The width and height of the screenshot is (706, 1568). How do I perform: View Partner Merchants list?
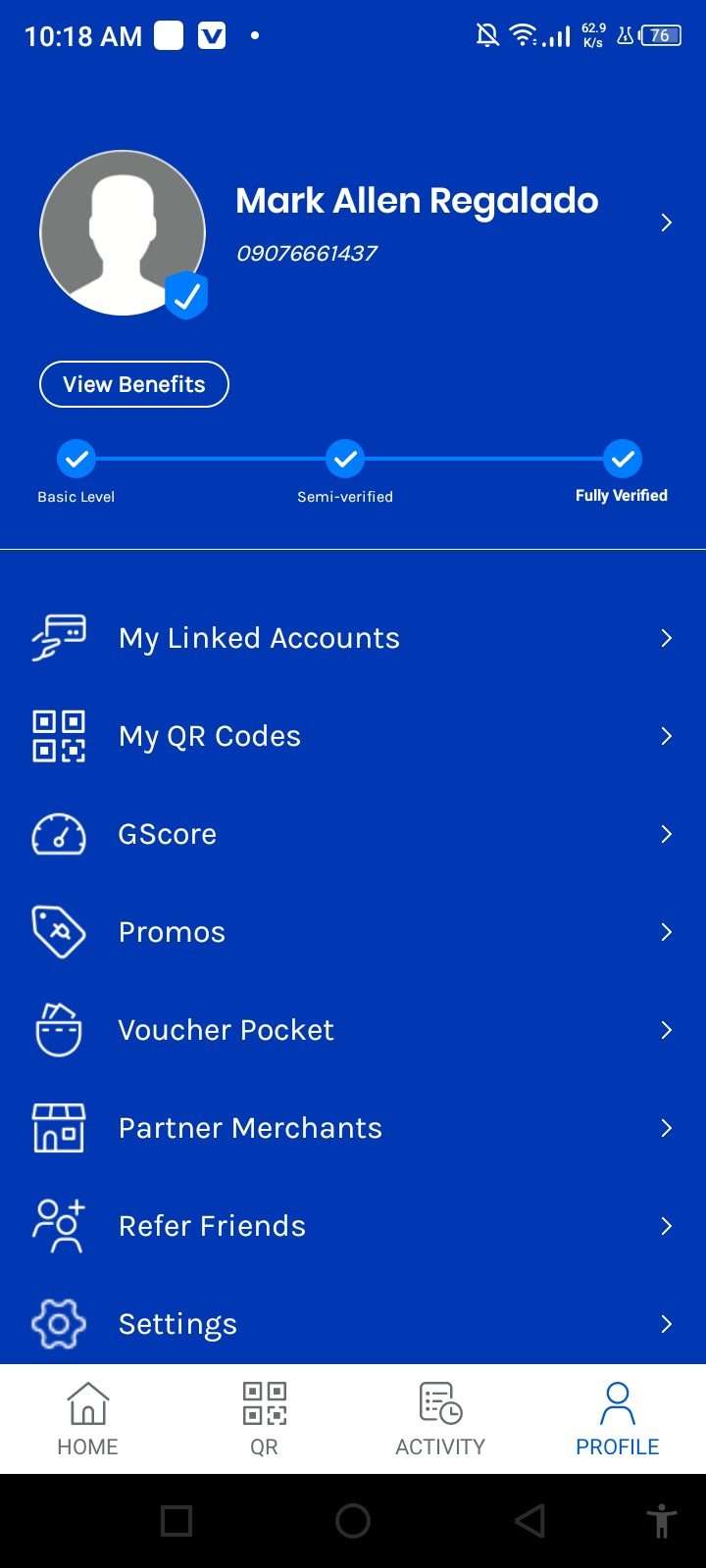point(250,1128)
